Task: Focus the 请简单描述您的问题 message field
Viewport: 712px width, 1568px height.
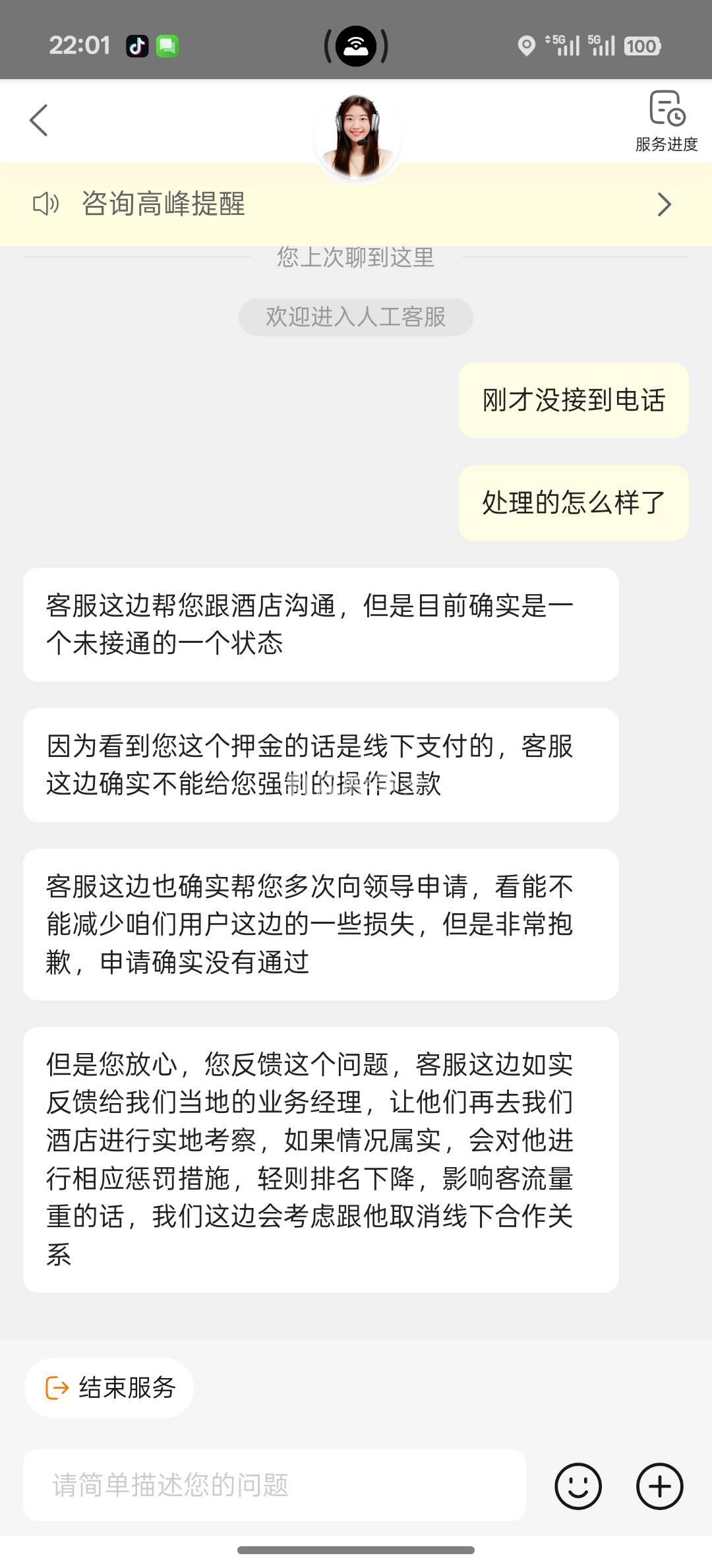Action: 274,1486
